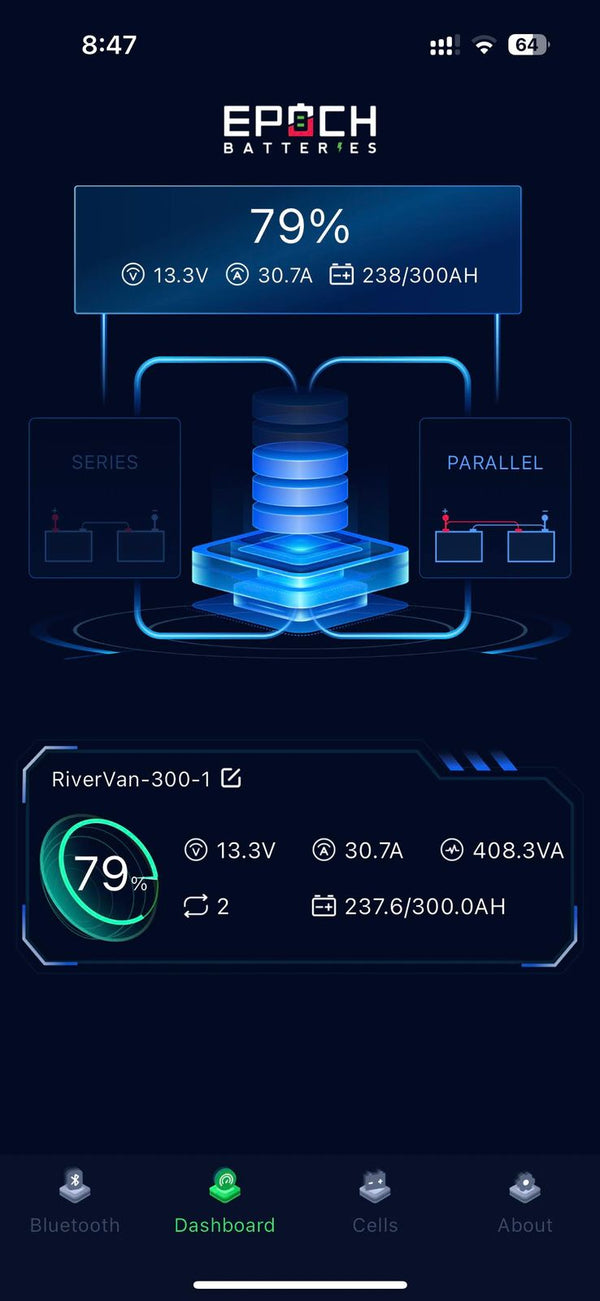
Task: Select the Parallel configuration
Action: pyautogui.click(x=495, y=498)
